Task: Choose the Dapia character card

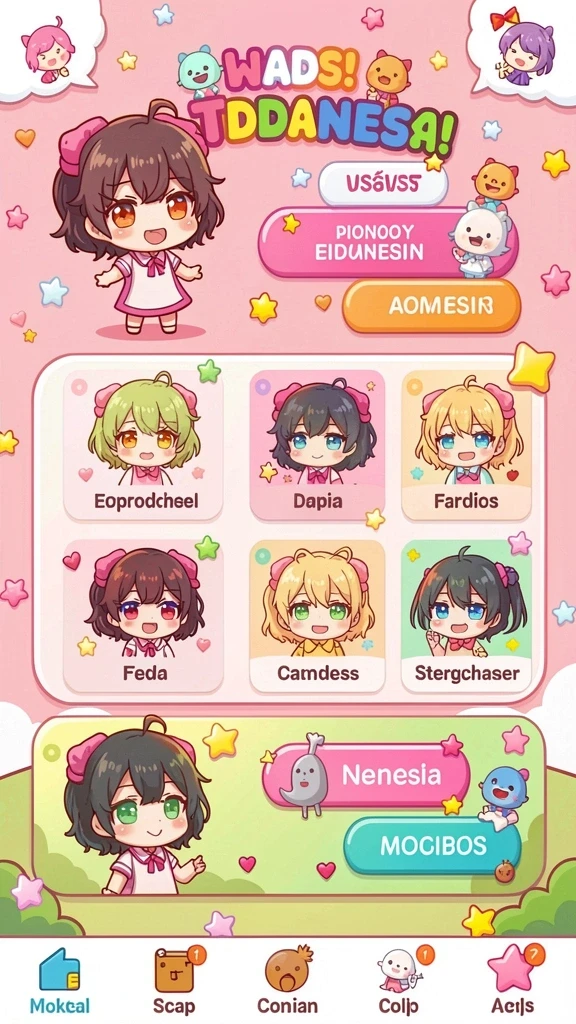Action: click(x=317, y=445)
